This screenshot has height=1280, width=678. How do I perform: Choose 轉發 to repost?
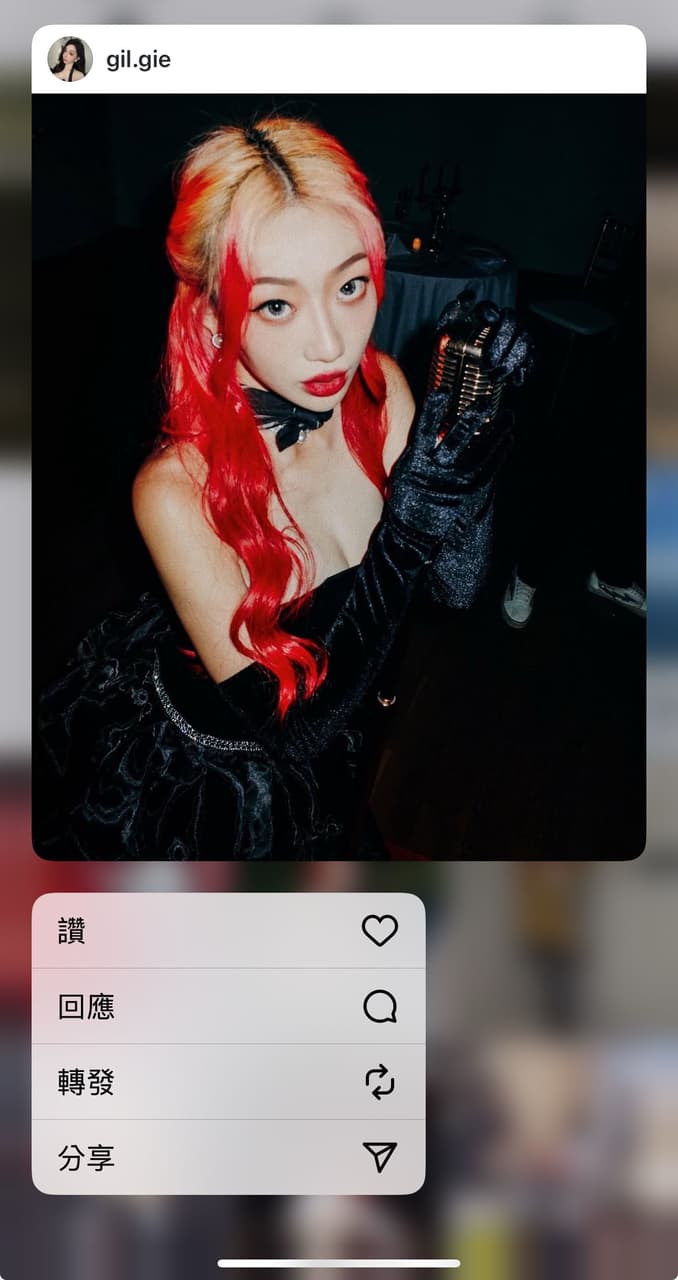pos(228,1082)
